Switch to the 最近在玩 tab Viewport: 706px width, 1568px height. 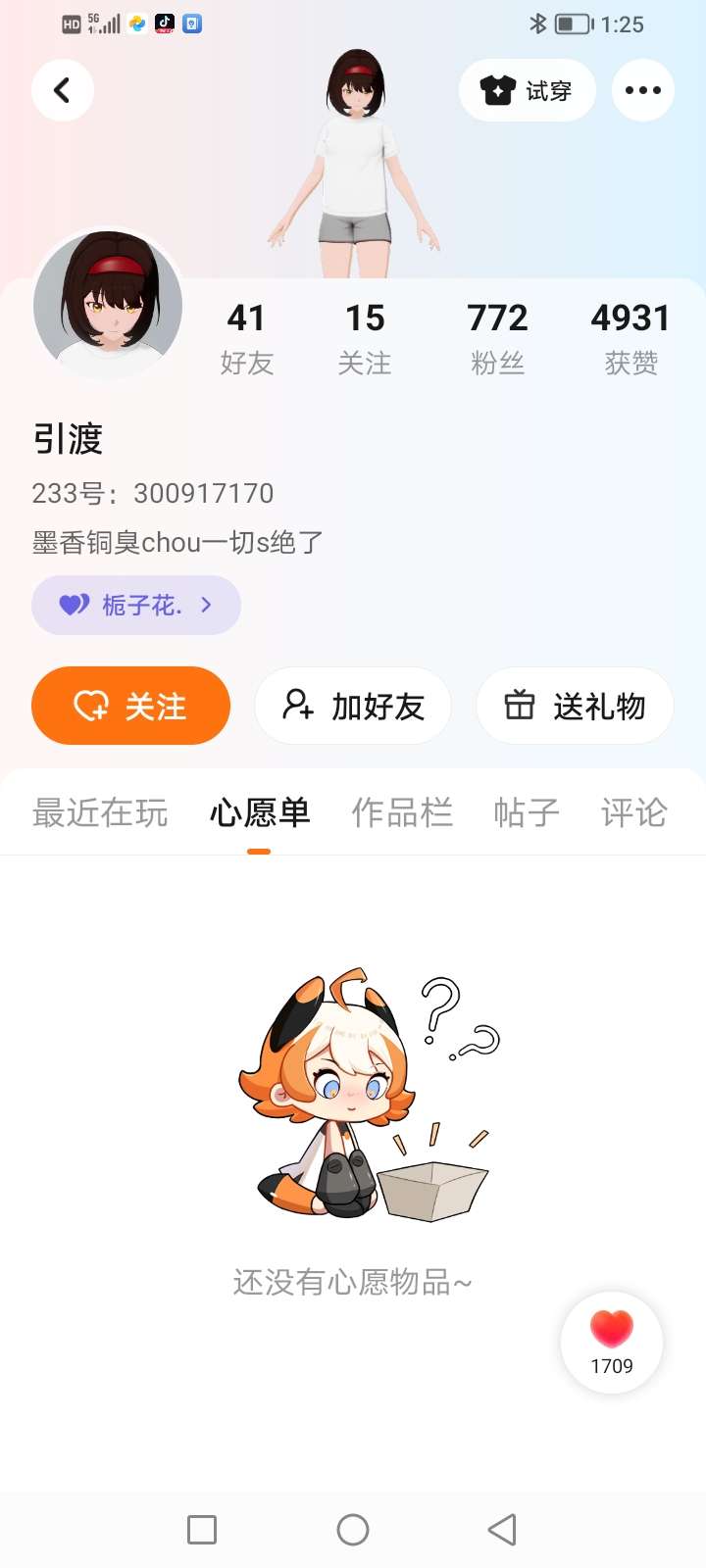(100, 812)
